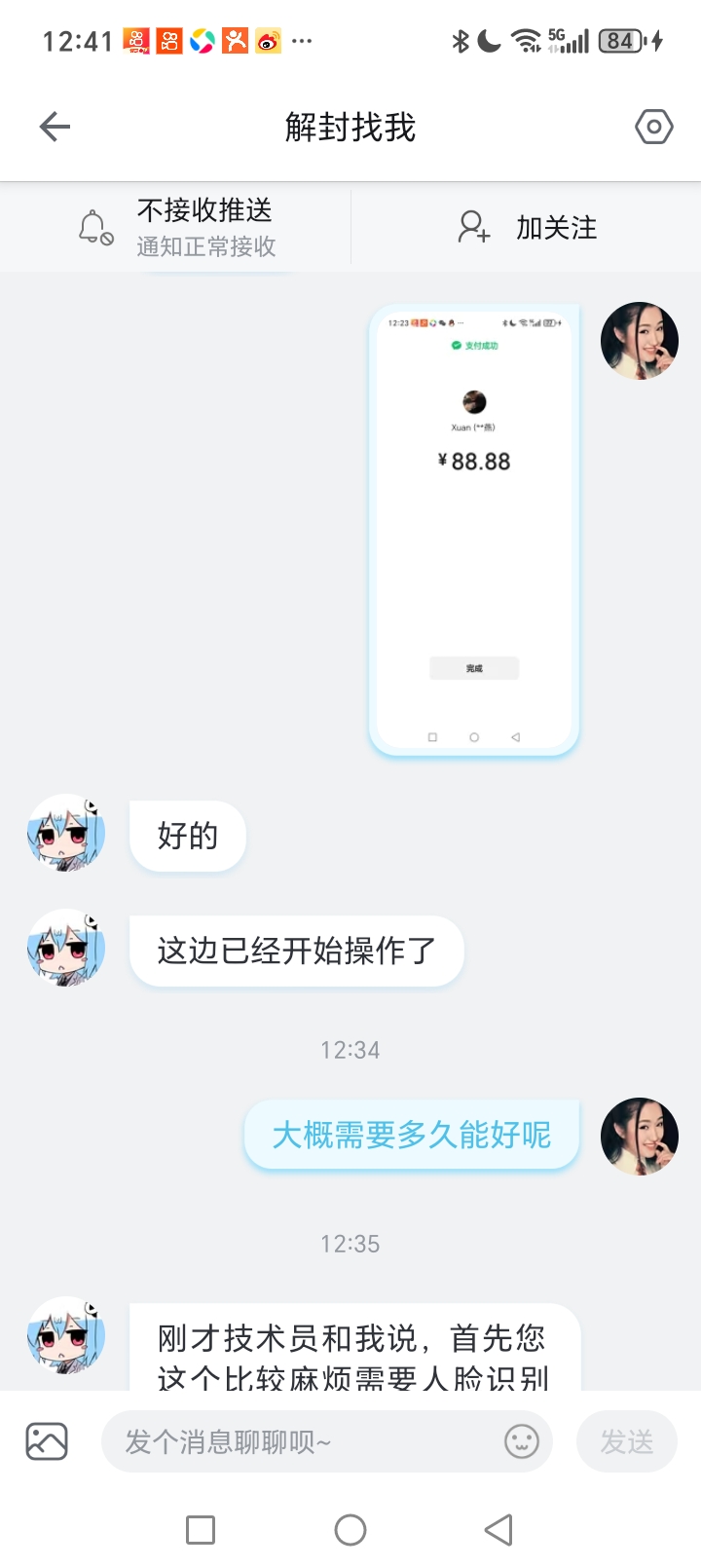Image resolution: width=701 pixels, height=1568 pixels.
Task: Toggle 不接收推送 notification setting
Action: 177,228
